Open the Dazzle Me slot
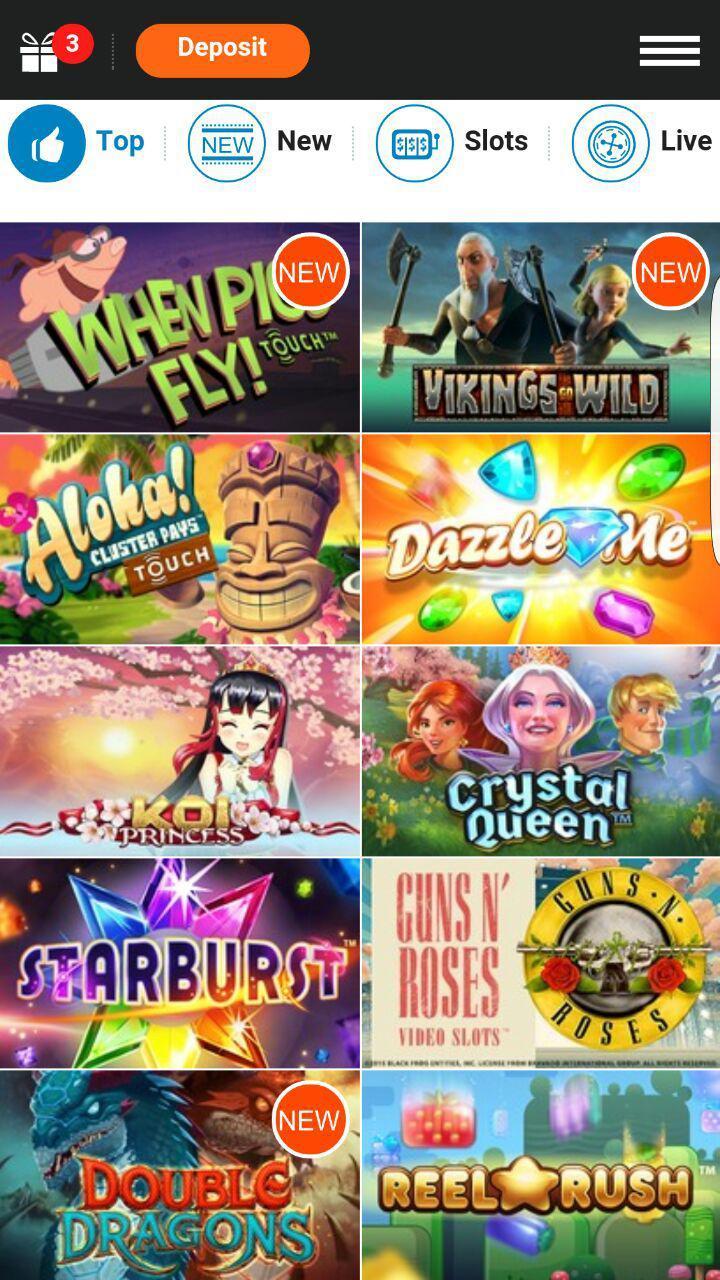Image resolution: width=720 pixels, height=1280 pixels. (540, 539)
